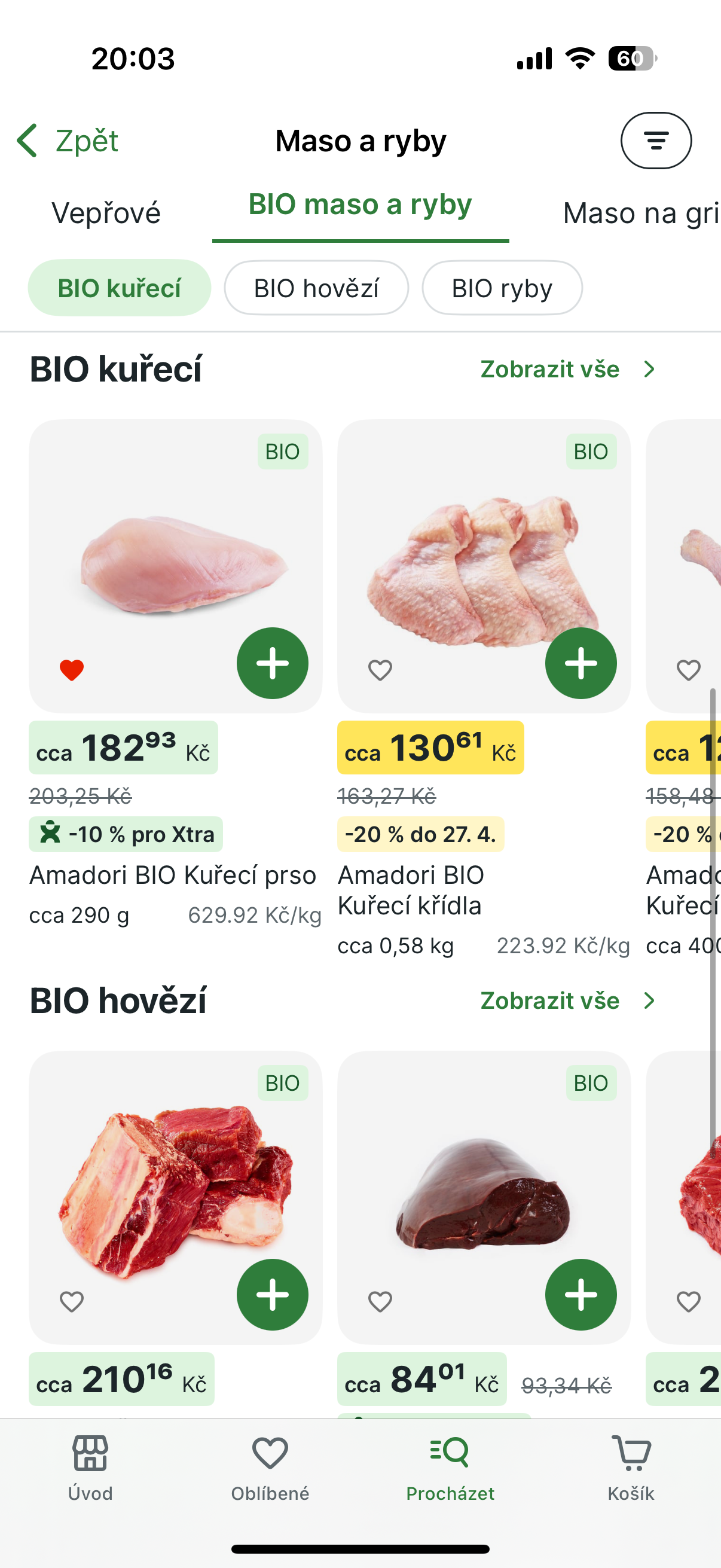721x1568 pixels.
Task: Favorite Amadori BIO Kuřecí křídla
Action: pyautogui.click(x=380, y=670)
